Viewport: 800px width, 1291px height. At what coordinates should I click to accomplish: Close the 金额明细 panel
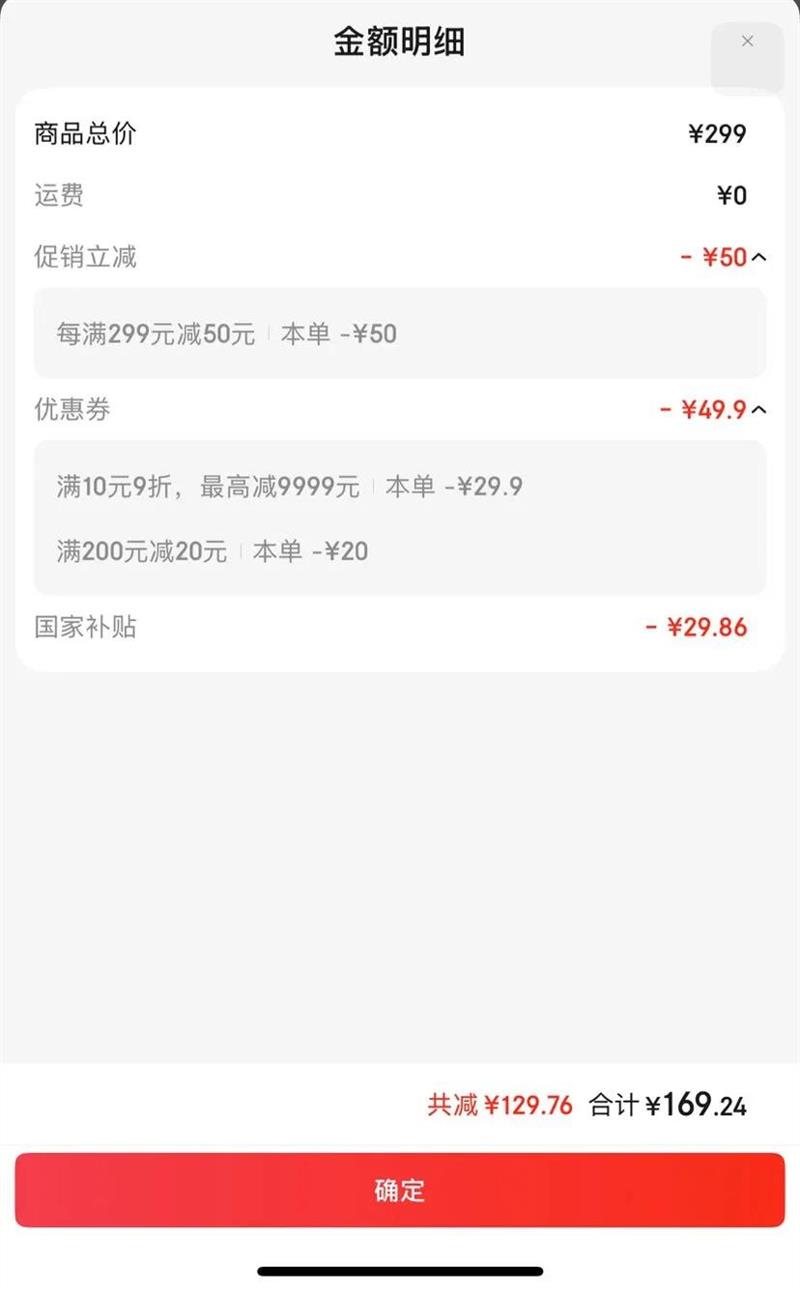747,43
